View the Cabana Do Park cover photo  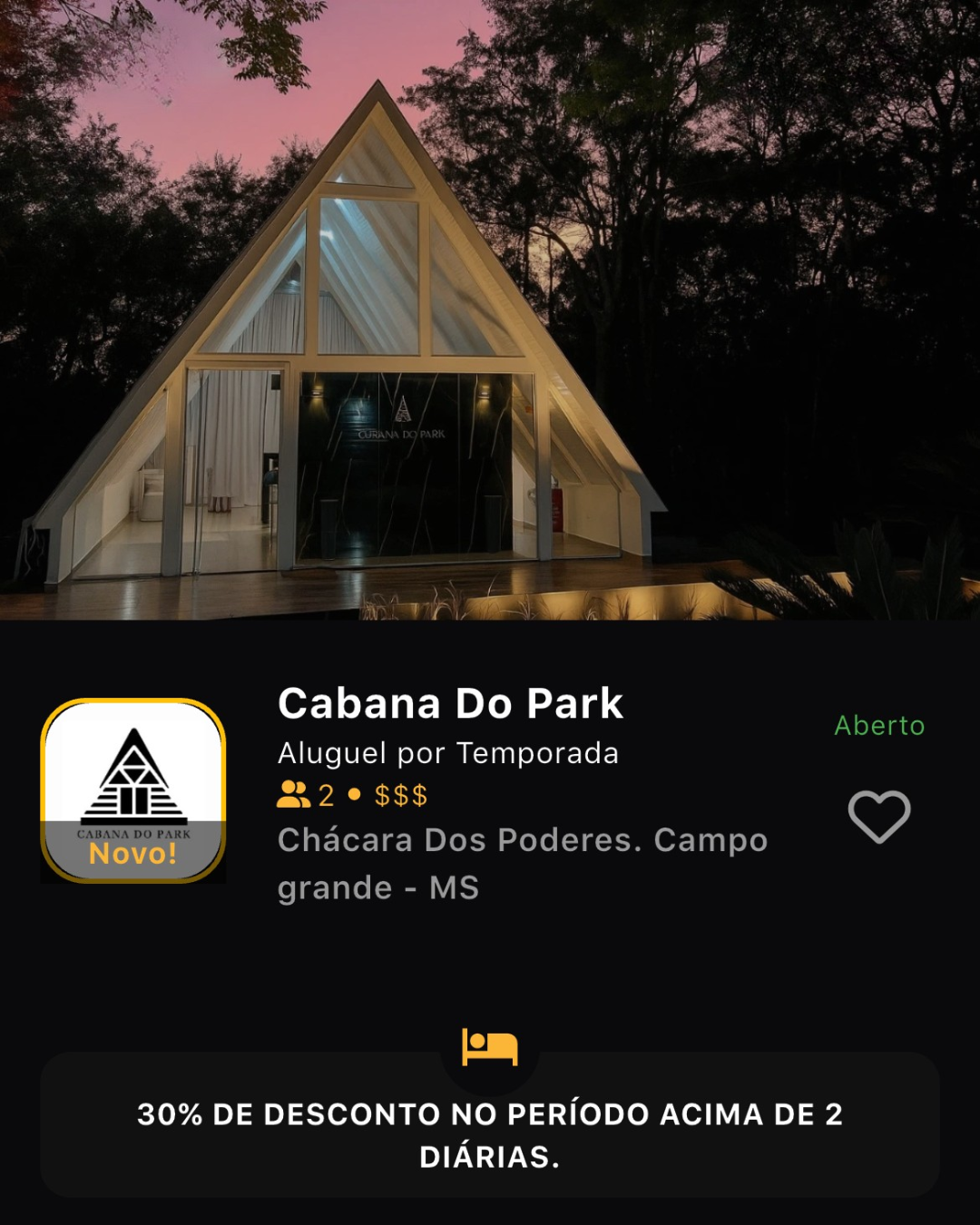pyautogui.click(x=490, y=309)
